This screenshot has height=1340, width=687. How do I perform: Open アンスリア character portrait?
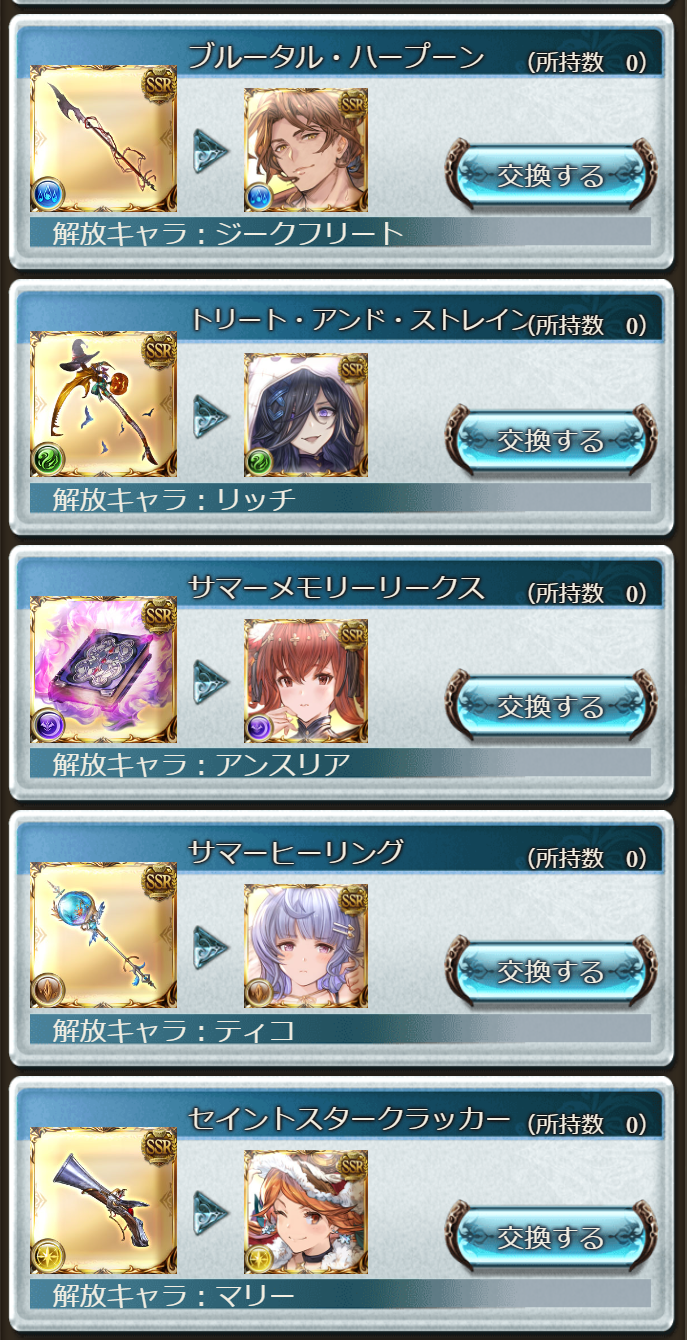(x=306, y=681)
